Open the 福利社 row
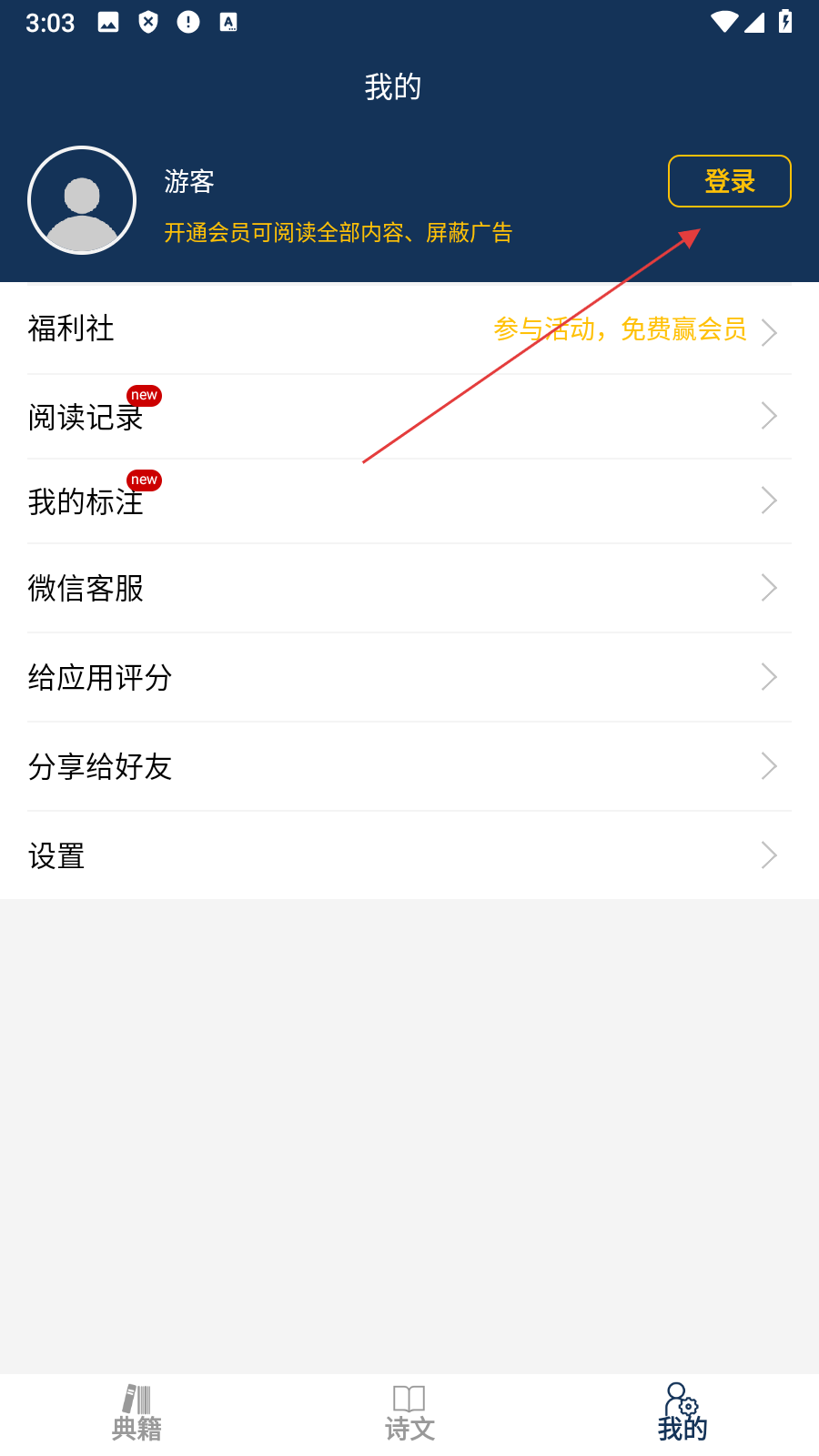This screenshot has height=1456, width=819. click(x=409, y=329)
